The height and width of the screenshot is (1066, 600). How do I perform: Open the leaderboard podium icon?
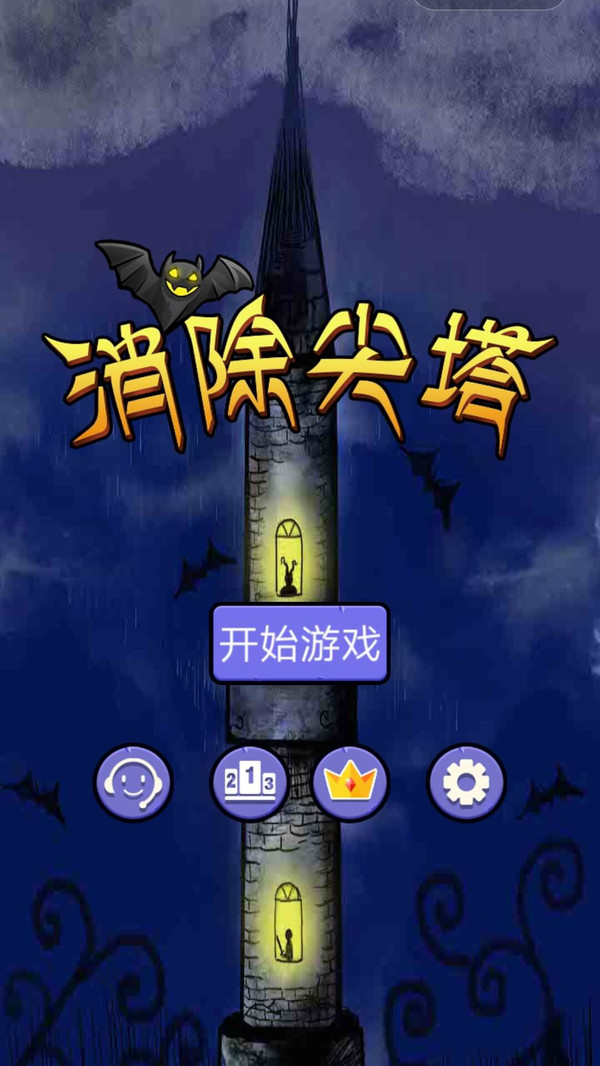coord(249,783)
